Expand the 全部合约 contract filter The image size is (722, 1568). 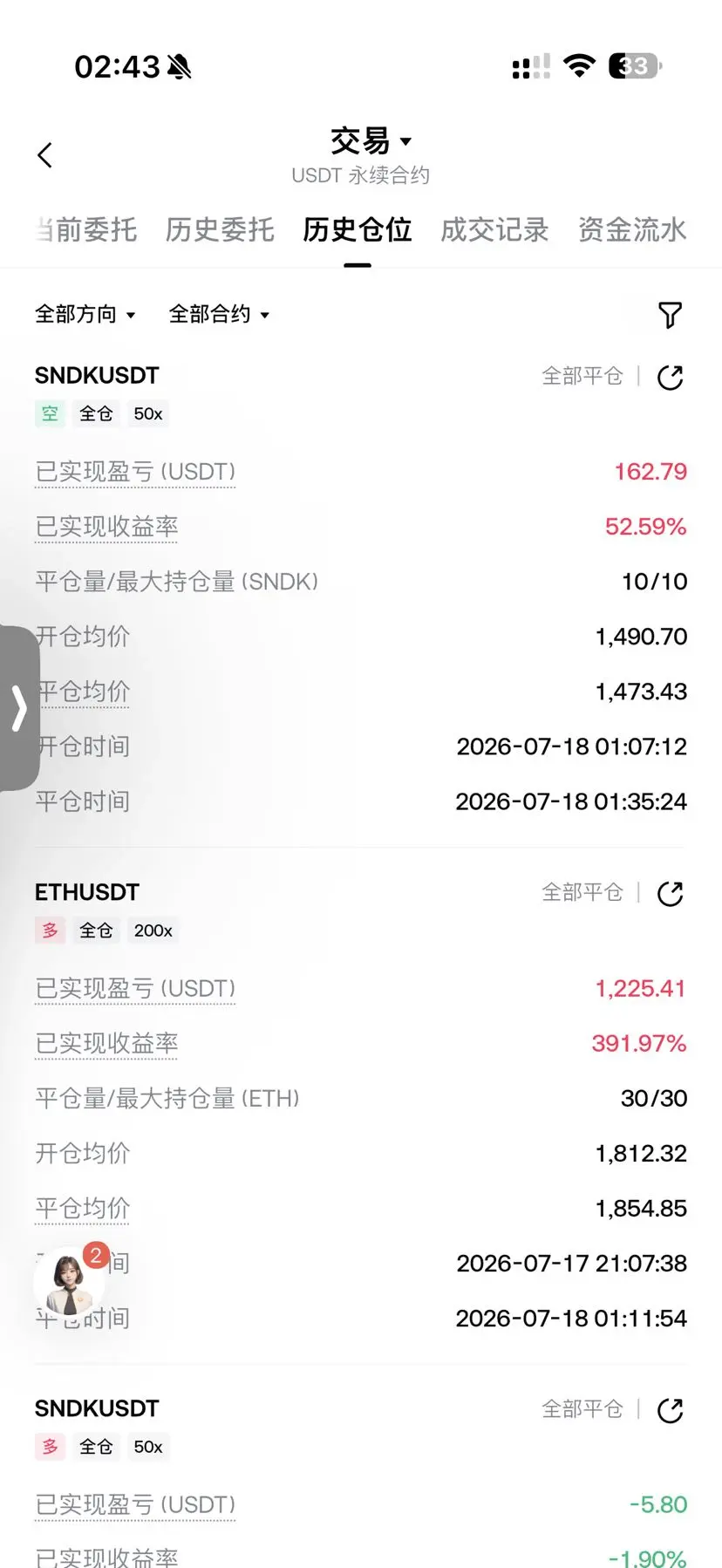(x=219, y=314)
